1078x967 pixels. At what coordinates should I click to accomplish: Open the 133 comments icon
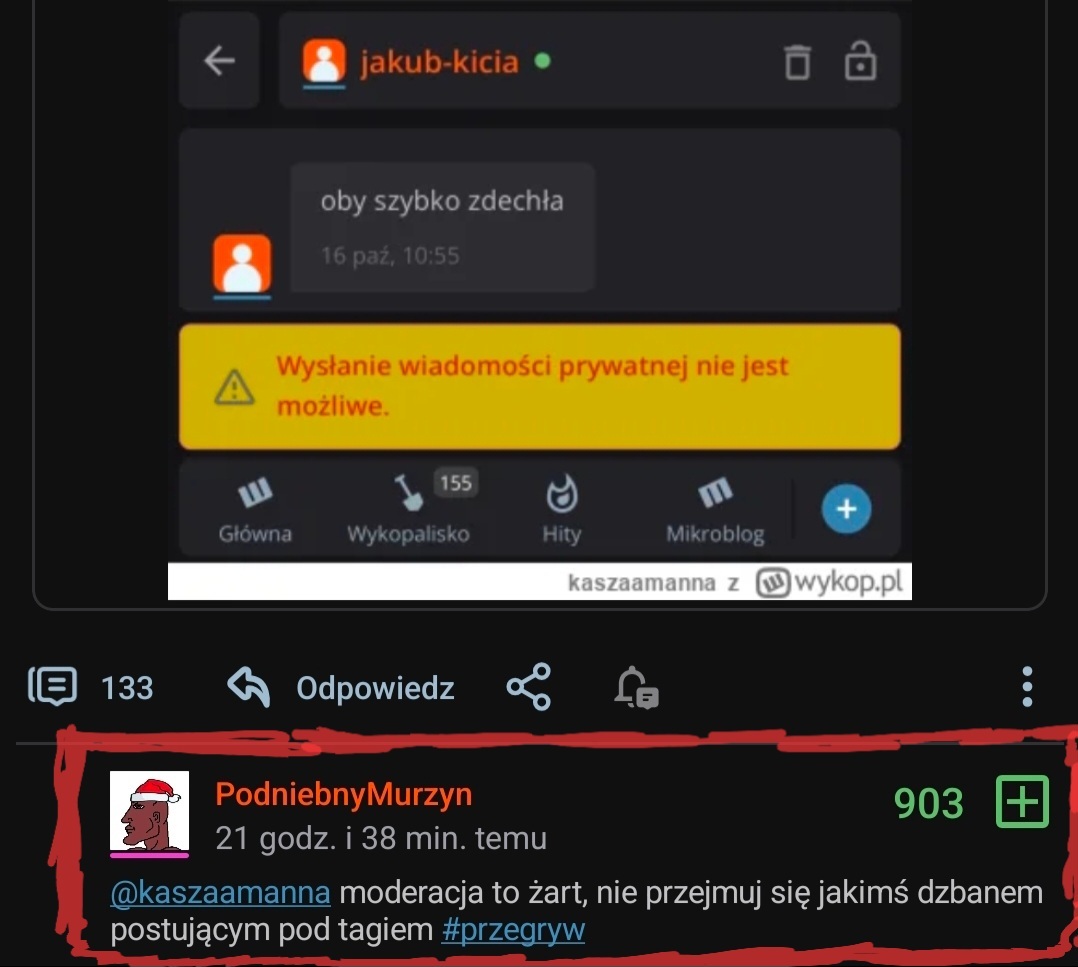[53, 688]
